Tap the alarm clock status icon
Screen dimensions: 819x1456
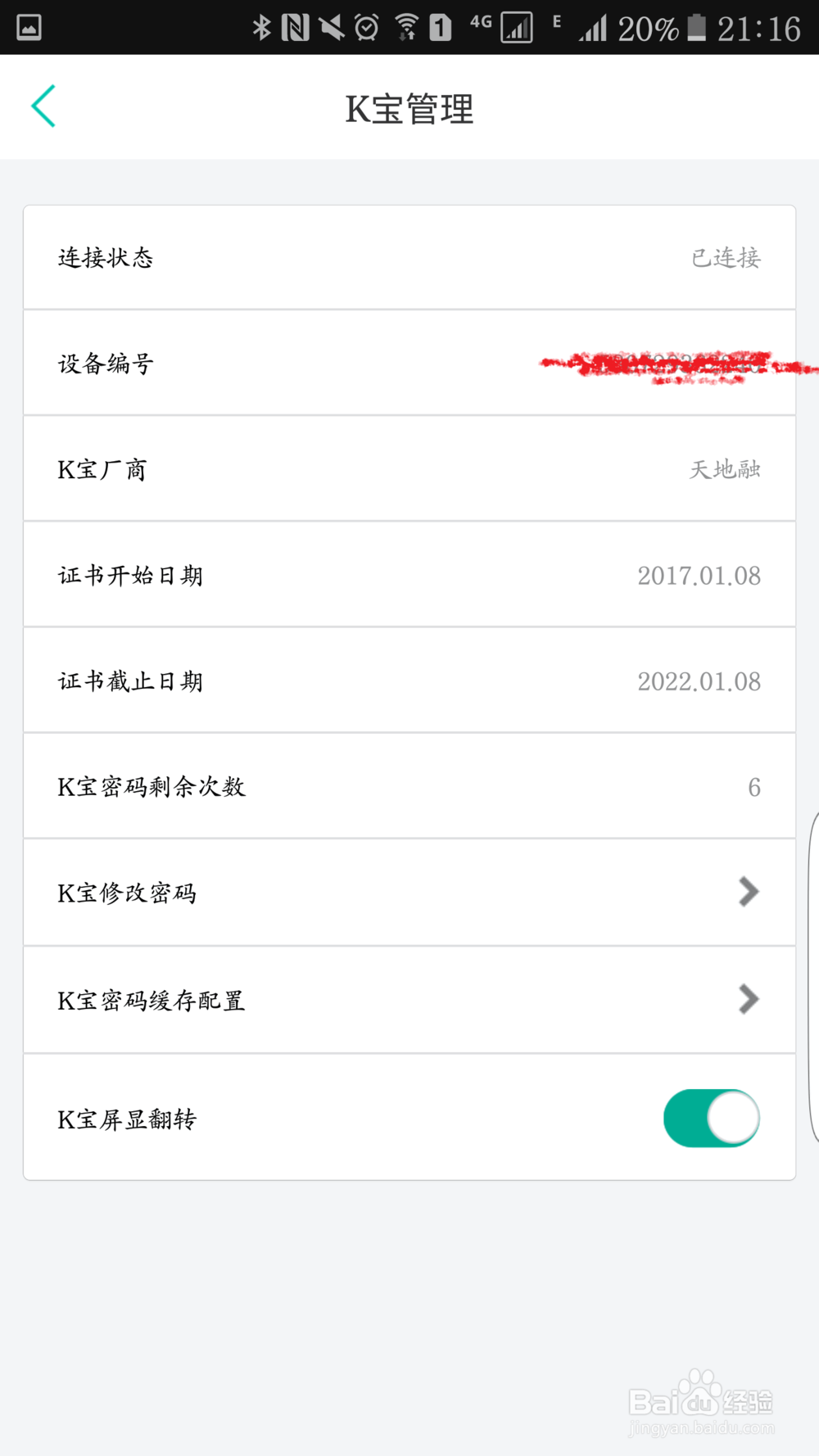pos(367,27)
